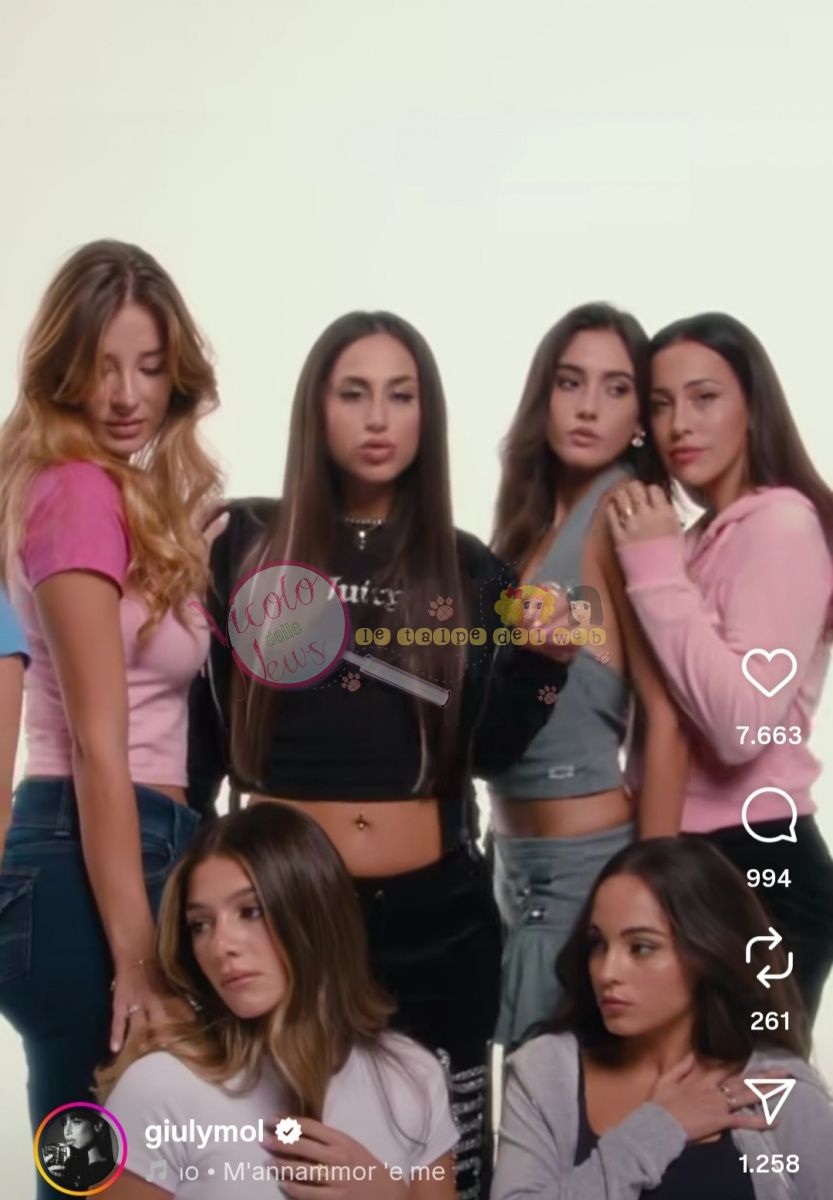The image size is (833, 1200).
Task: Open the comments on this reel
Action: [x=768, y=816]
